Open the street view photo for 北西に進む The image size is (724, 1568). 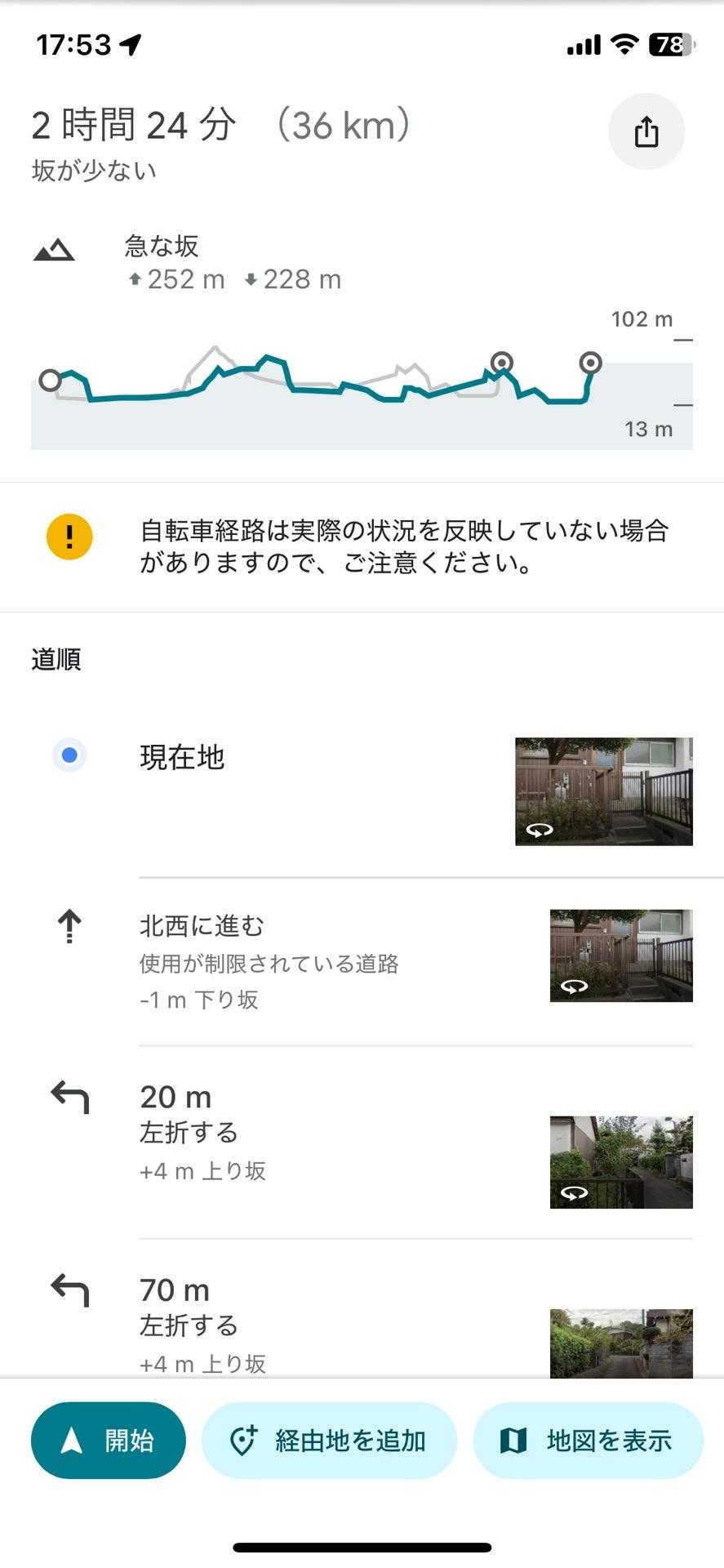pos(620,955)
